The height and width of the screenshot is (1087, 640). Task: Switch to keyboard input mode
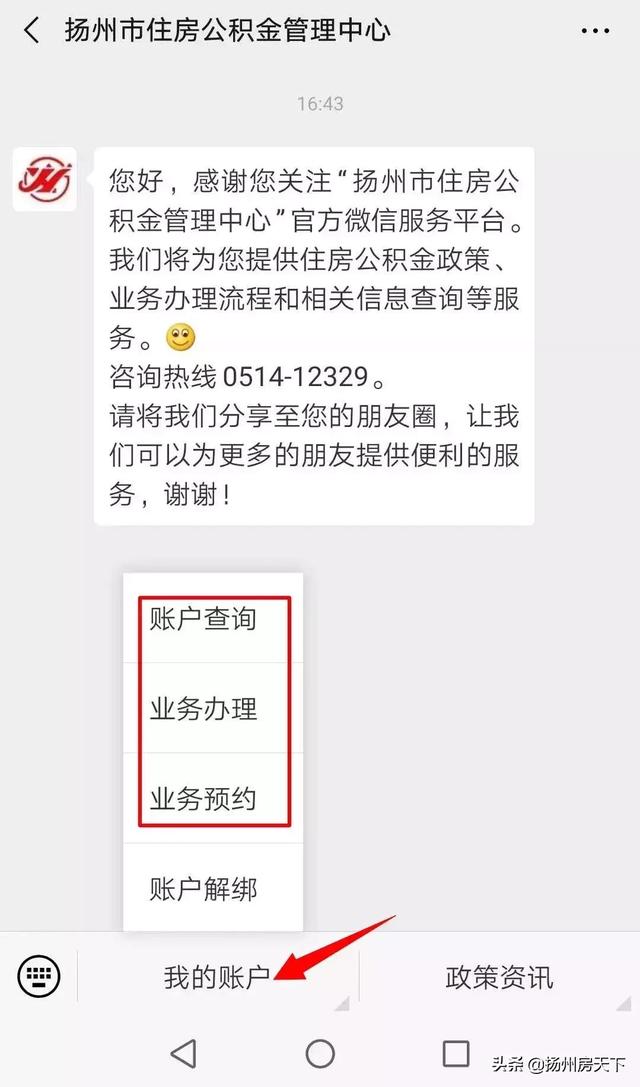39,973
